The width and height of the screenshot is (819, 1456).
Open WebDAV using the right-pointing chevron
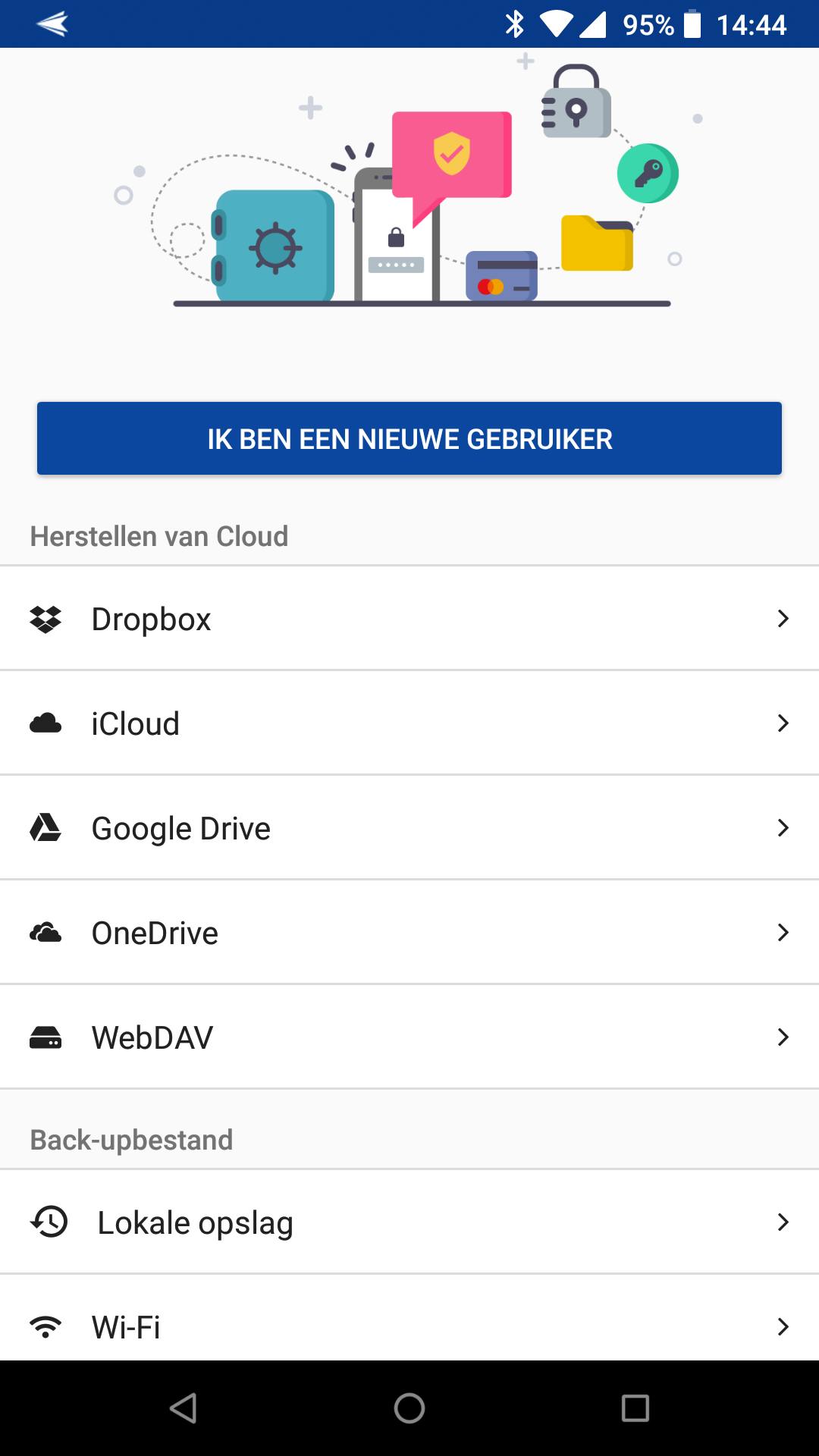(783, 1037)
